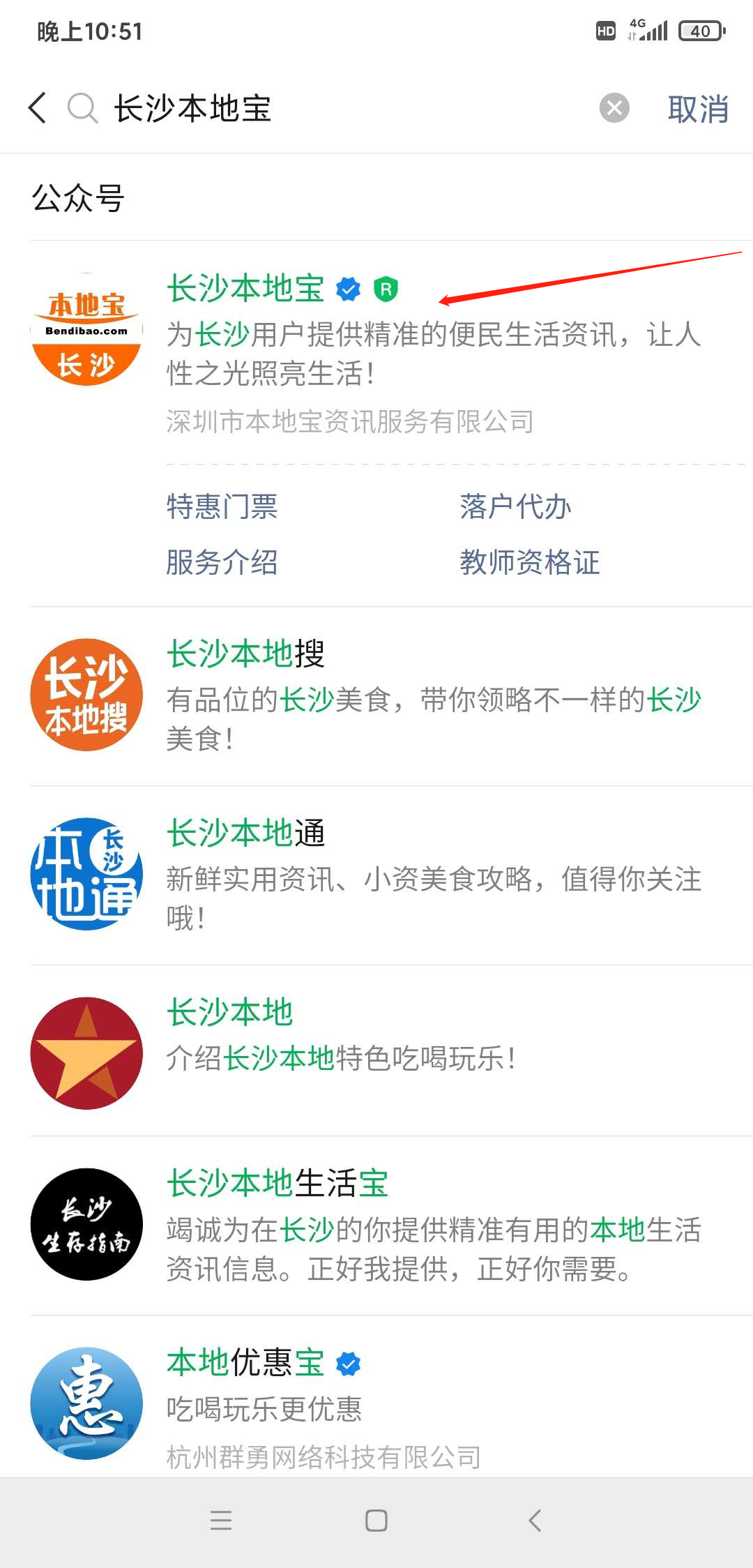View the 长沙本地生活宝 account
Viewport: 753px width, 1568px height.
277,1184
